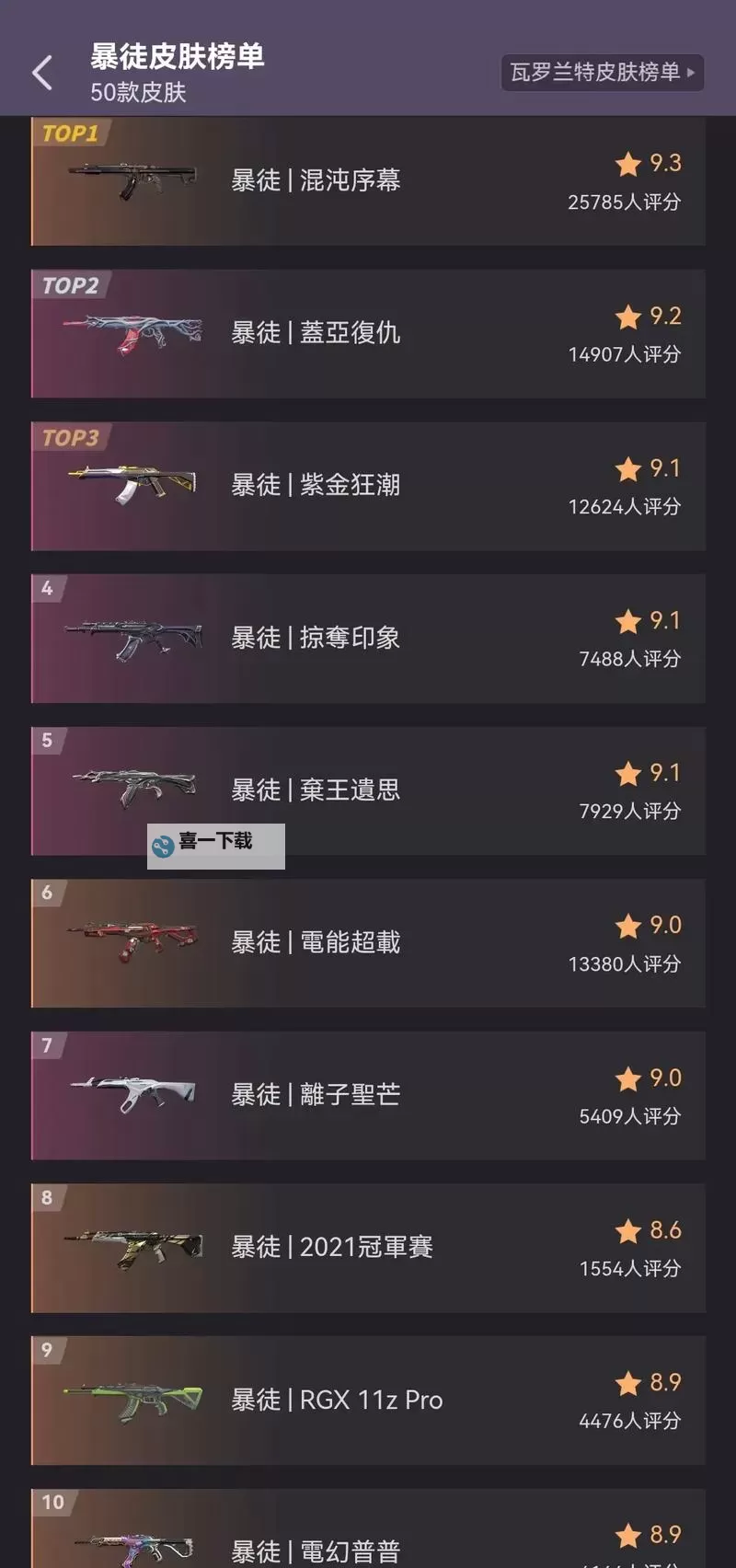This screenshot has width=736, height=1568.
Task: Open 暴徒 | 2021冠軍賽 skin details
Action: click(x=368, y=1247)
